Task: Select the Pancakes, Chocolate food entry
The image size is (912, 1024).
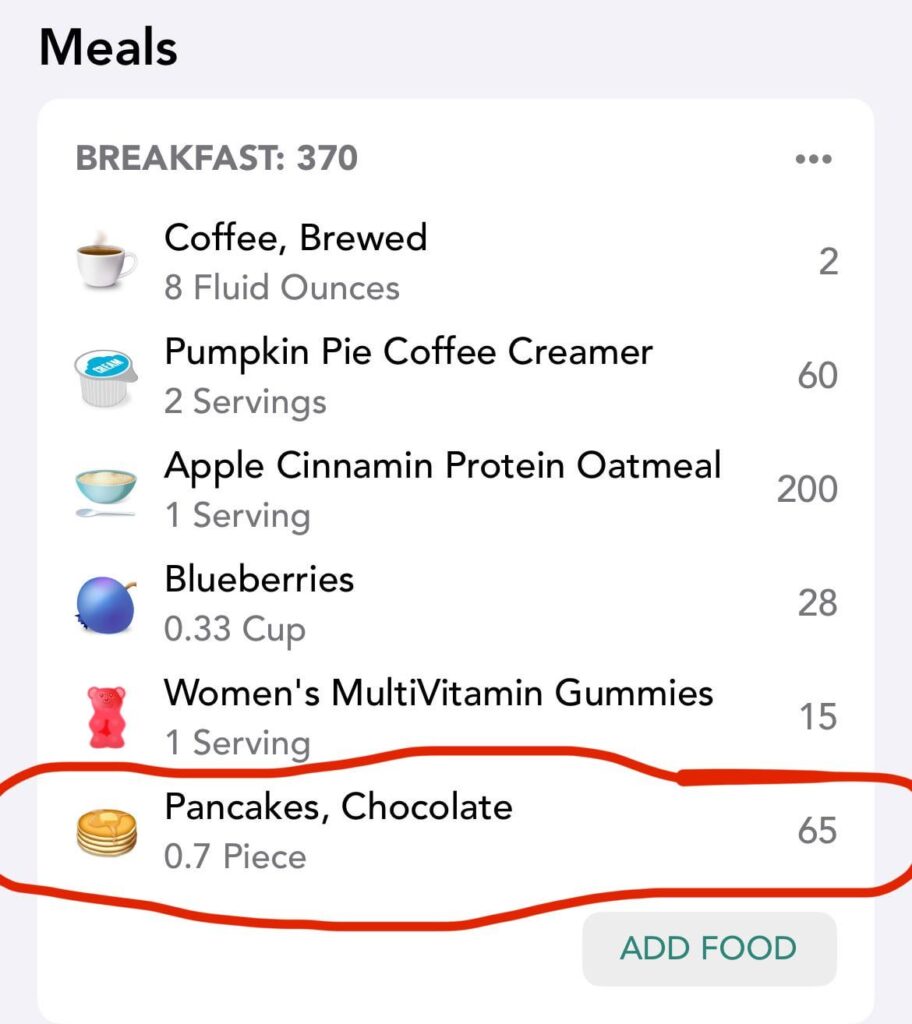Action: point(337,807)
